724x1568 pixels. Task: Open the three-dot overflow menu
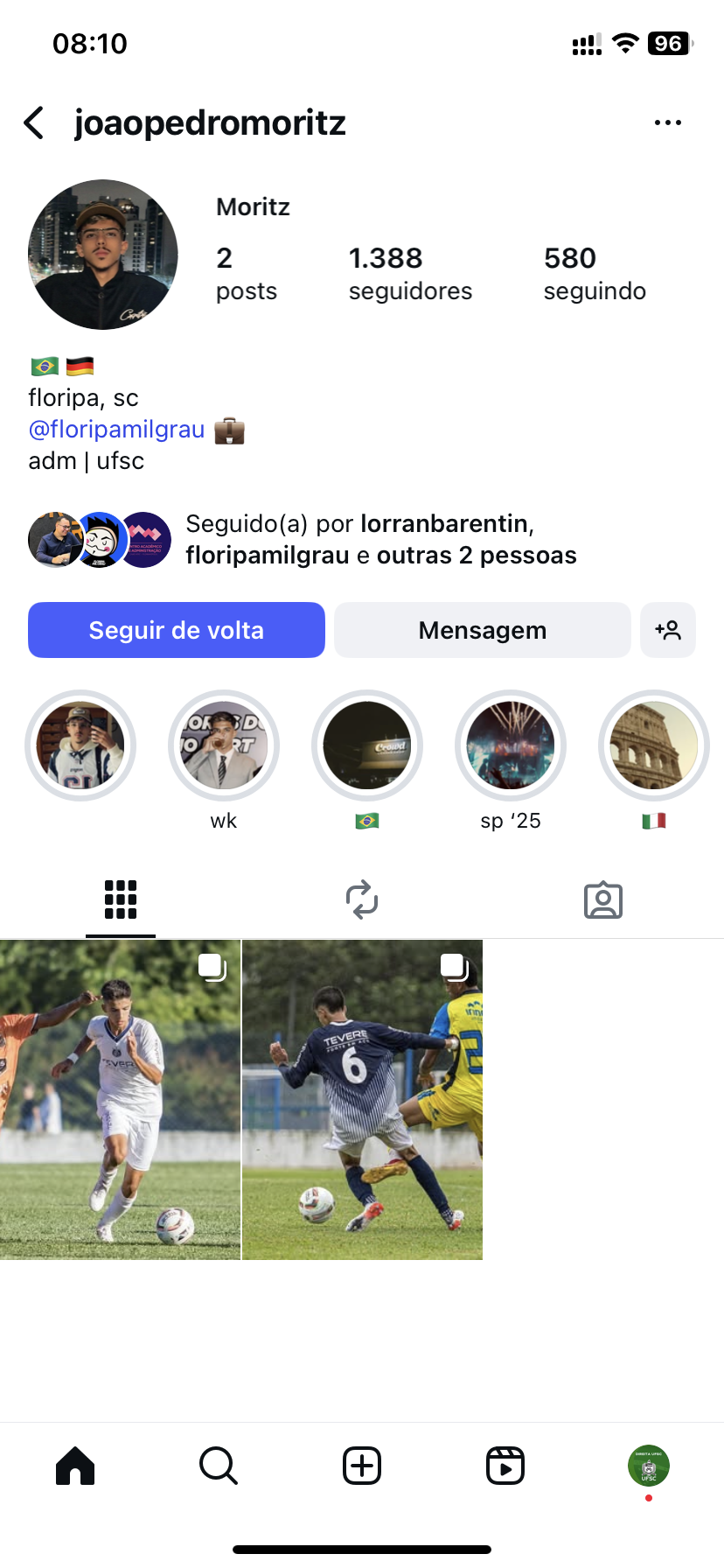click(x=668, y=123)
